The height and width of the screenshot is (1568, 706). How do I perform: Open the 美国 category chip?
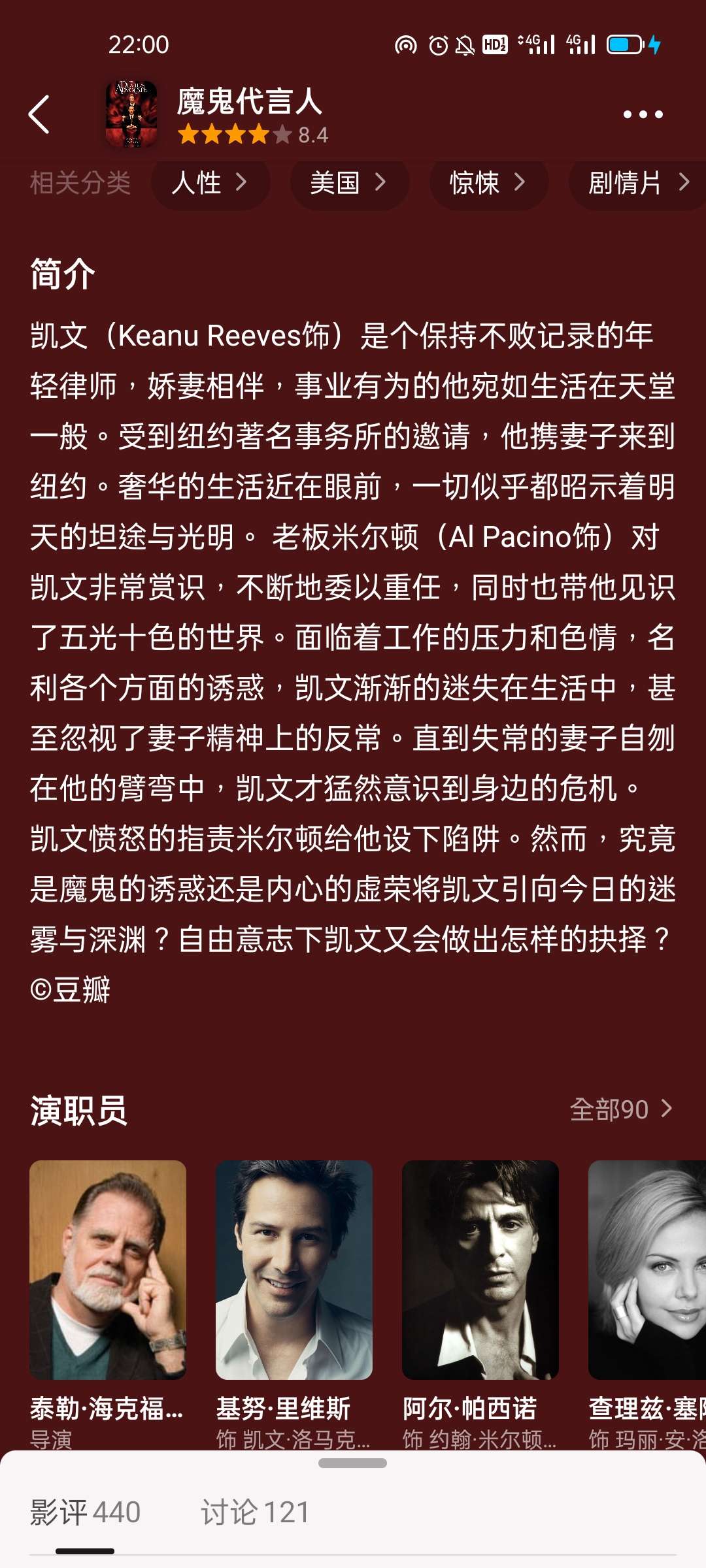tap(350, 183)
